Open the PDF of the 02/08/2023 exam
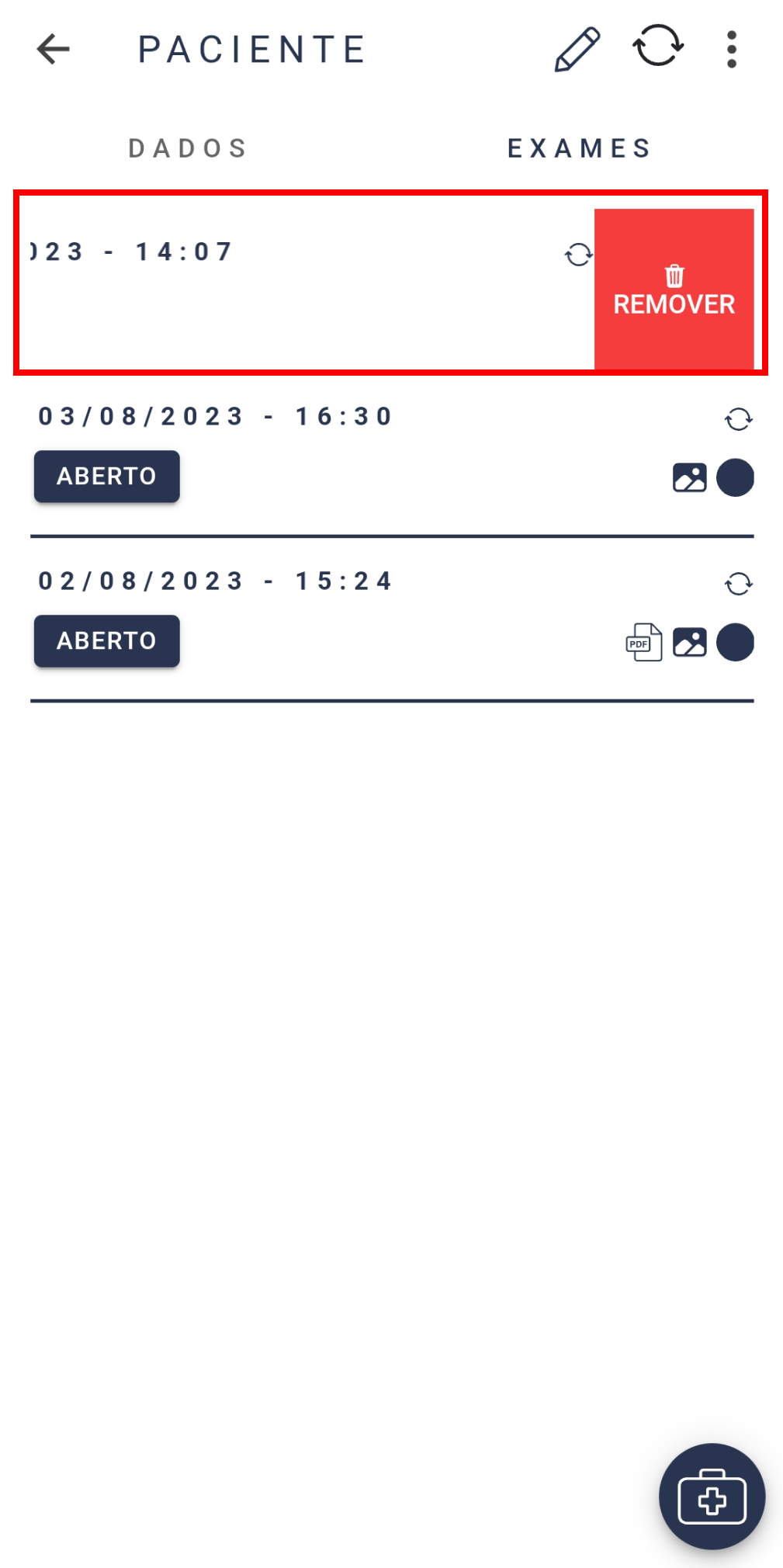783x1568 pixels. [x=644, y=642]
